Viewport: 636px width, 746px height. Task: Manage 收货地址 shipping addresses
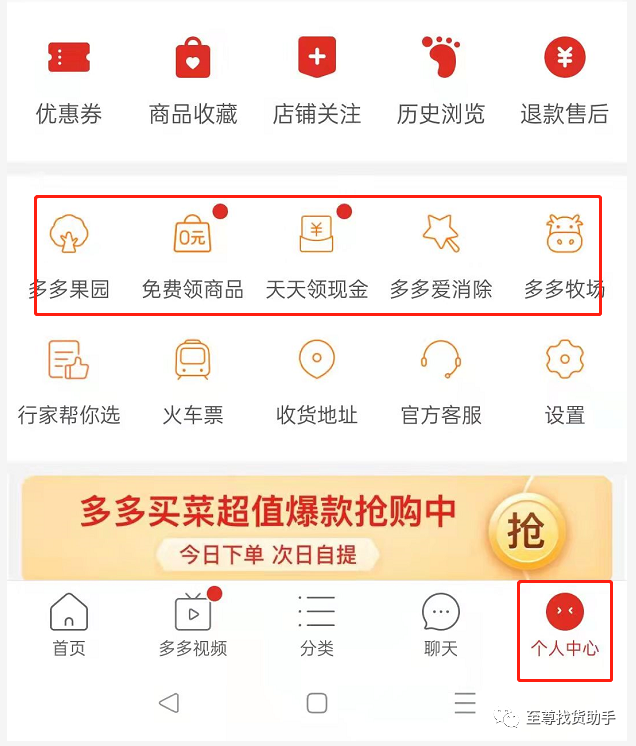coord(317,378)
